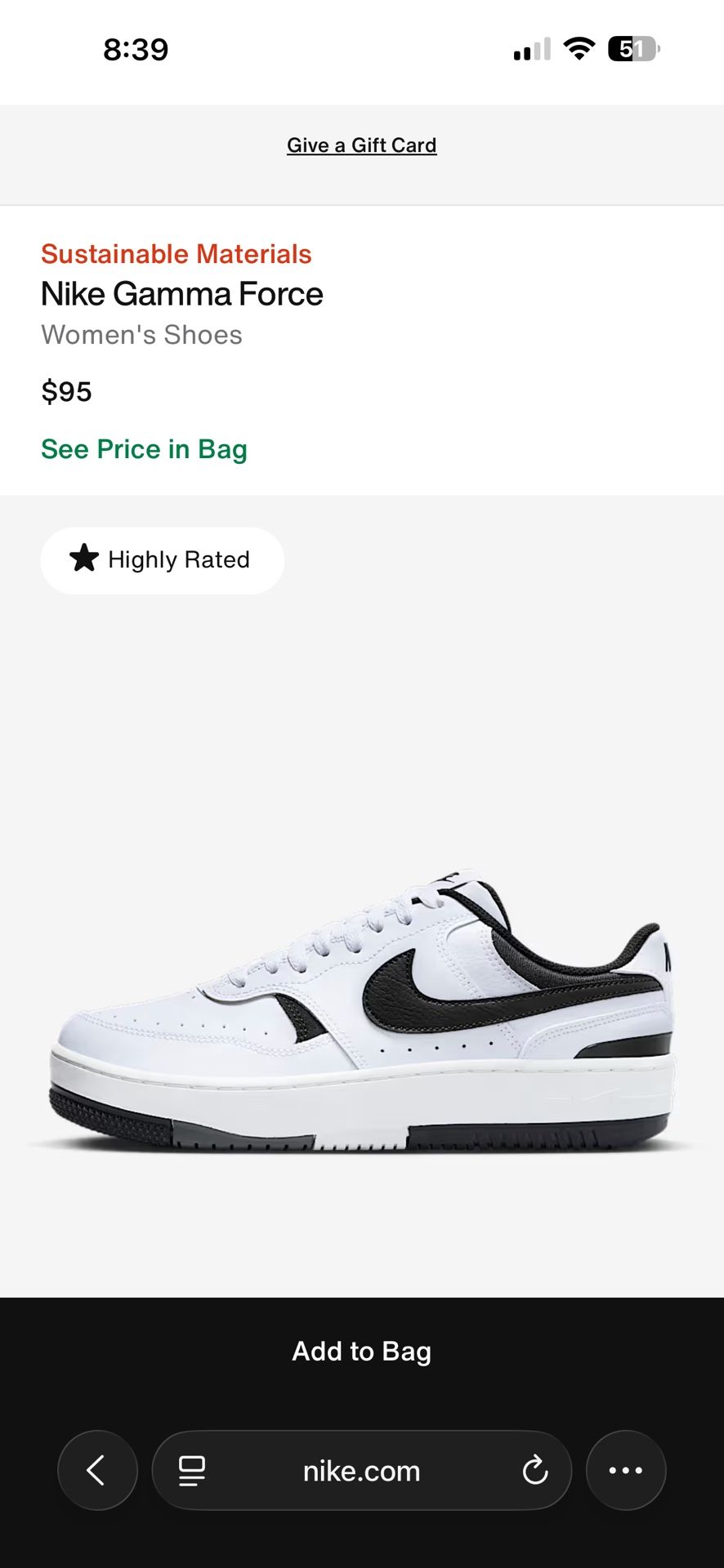
Task: Reload the nike.com page
Action: [x=534, y=1470]
